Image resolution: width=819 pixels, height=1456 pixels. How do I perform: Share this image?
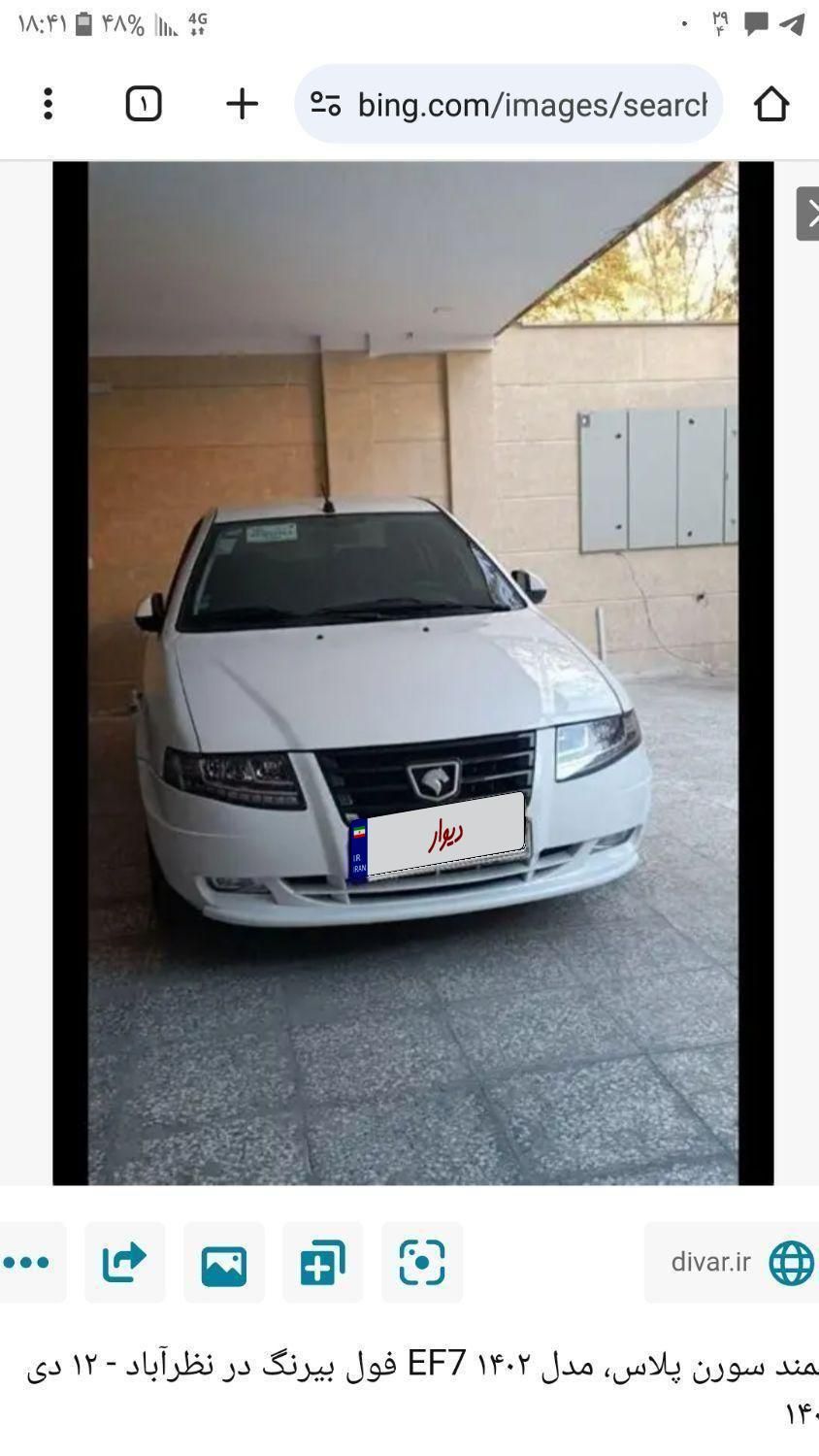tap(124, 1262)
